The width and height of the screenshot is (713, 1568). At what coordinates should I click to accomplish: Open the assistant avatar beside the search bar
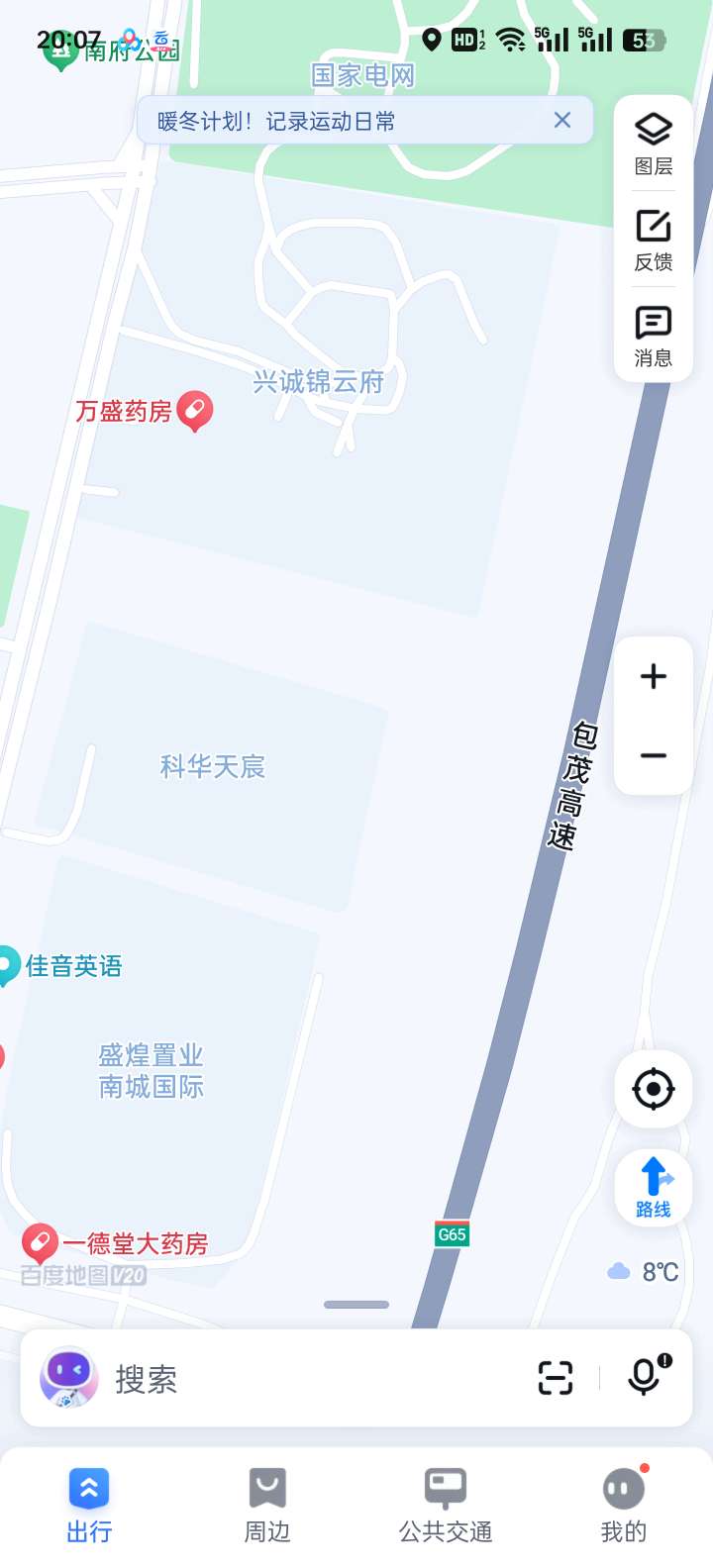[68, 1377]
